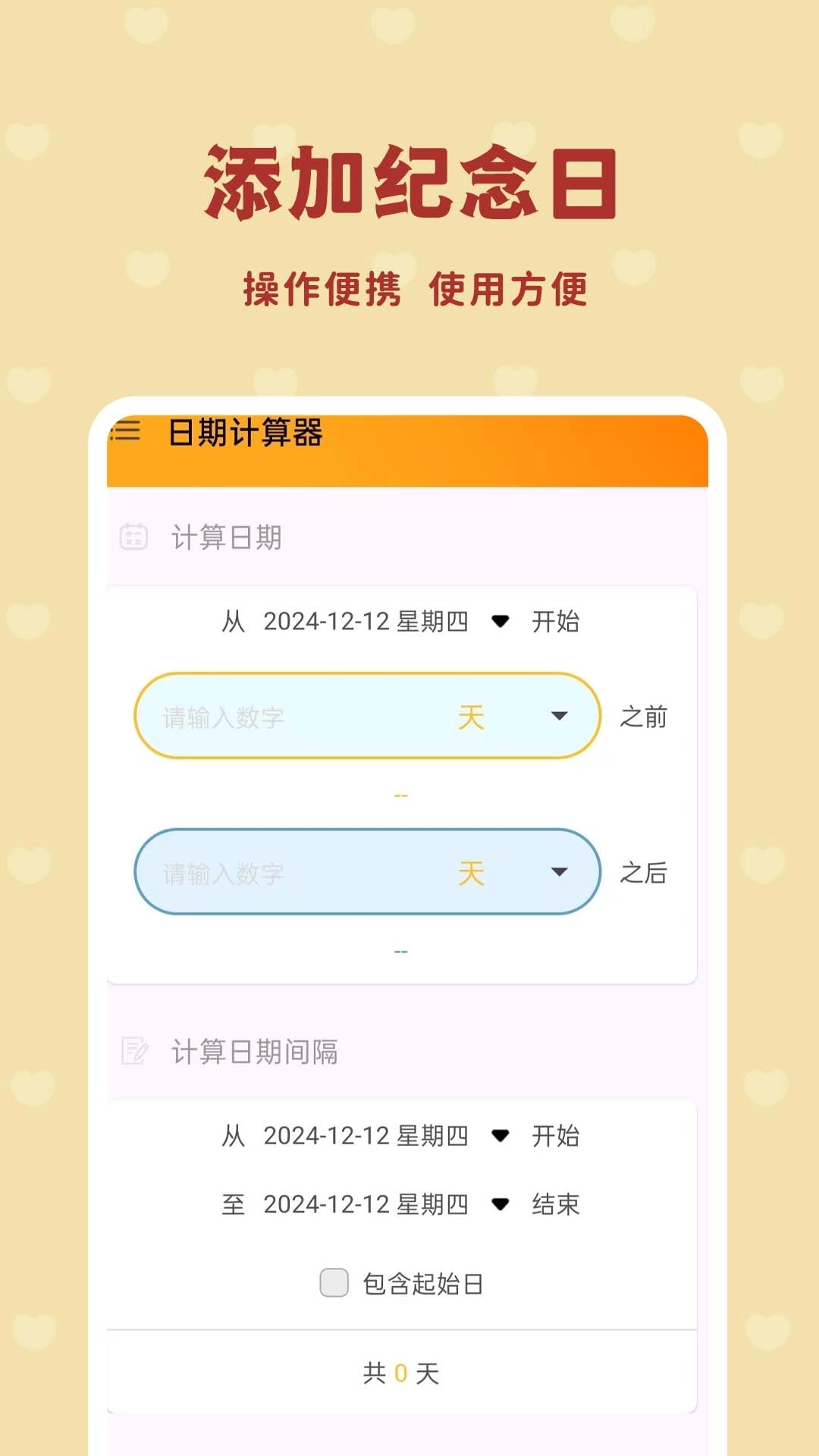Enable the 包含起始日 checkbox

tap(331, 1284)
